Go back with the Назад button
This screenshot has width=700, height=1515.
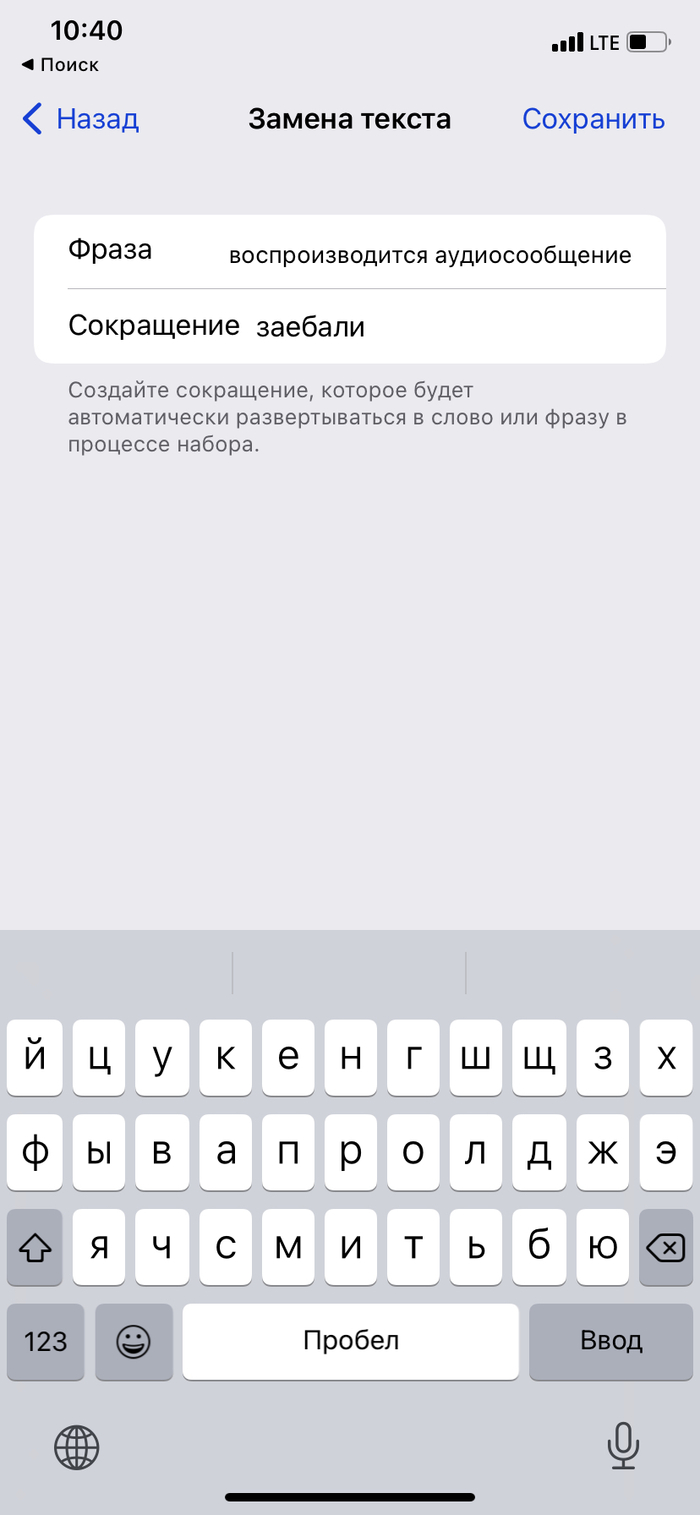click(81, 119)
